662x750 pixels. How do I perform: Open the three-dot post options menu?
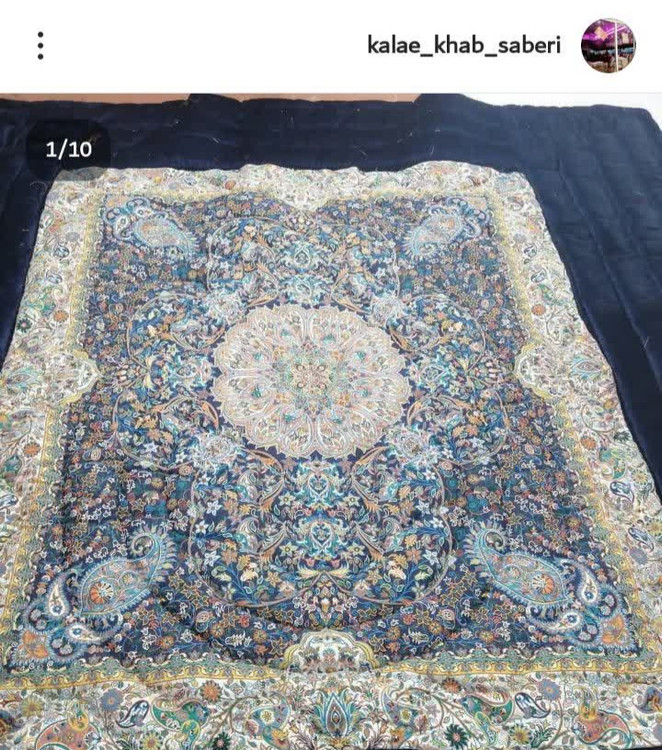(40, 45)
